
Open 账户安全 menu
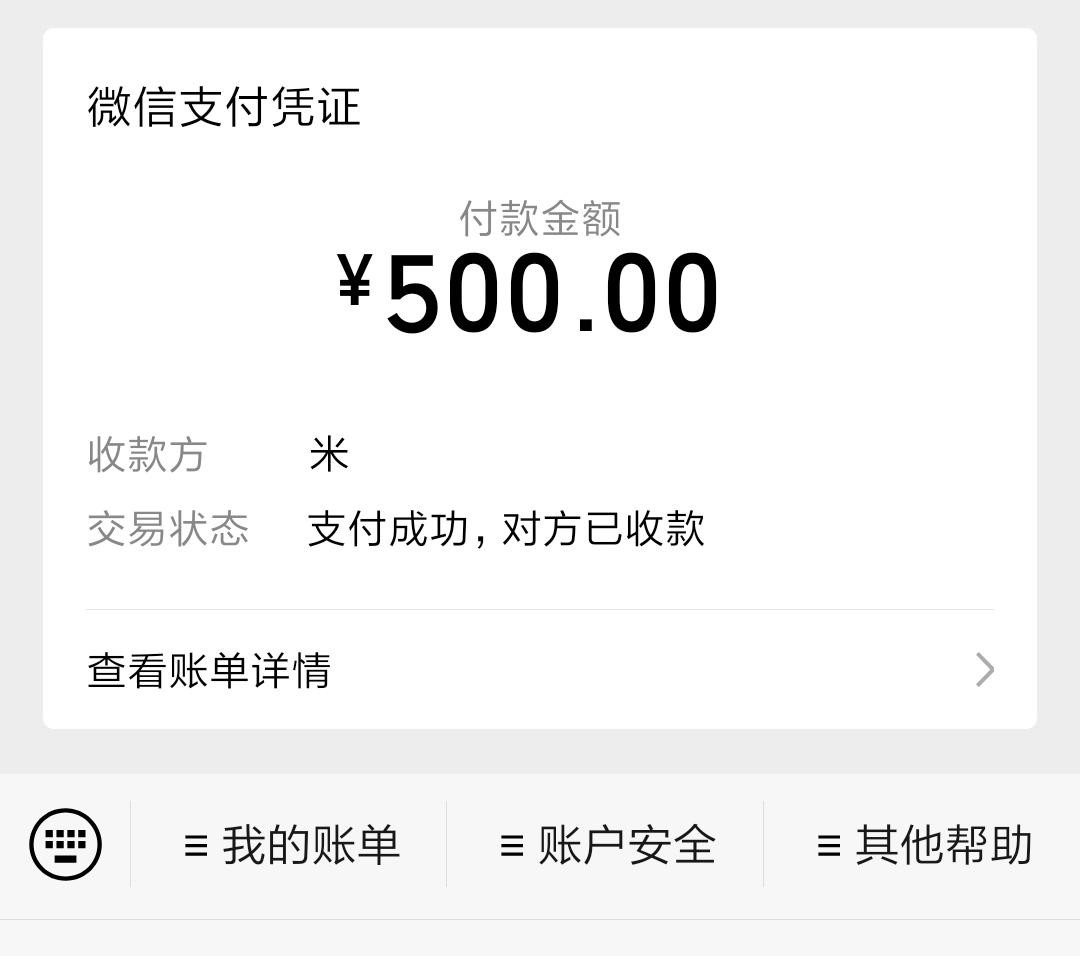click(x=607, y=845)
